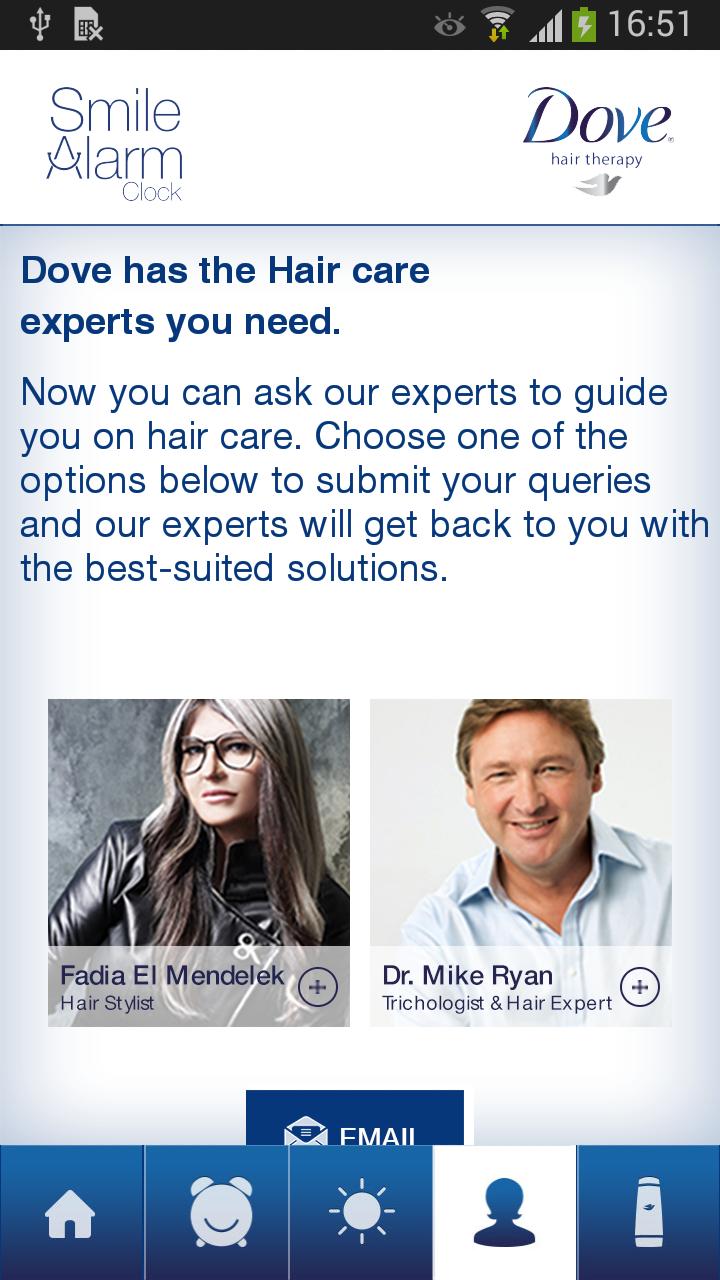Open the Dove product bottle tab
The image size is (720, 1280).
[649, 1214]
